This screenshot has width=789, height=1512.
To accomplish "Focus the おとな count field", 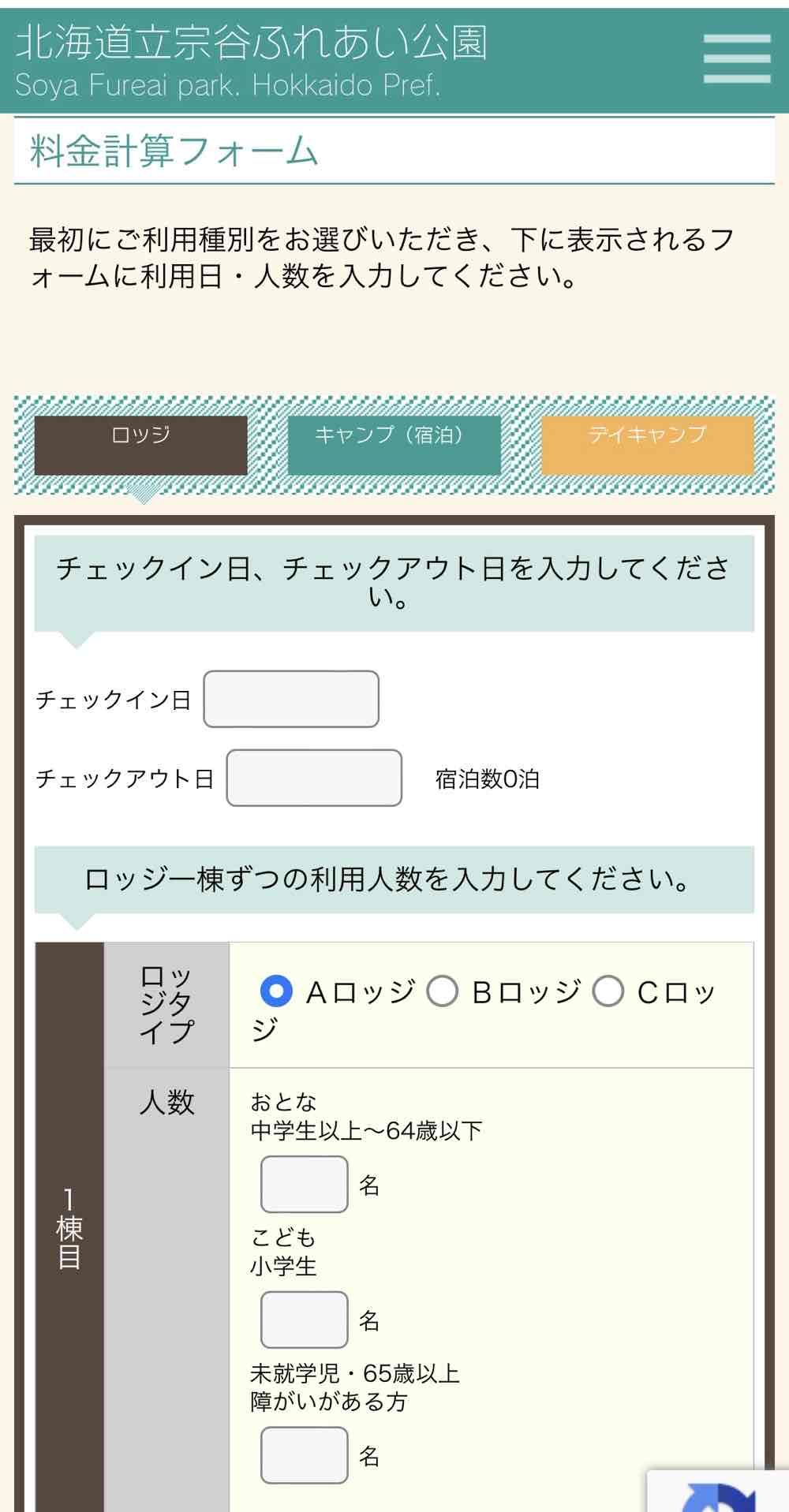I will coord(305,1183).
